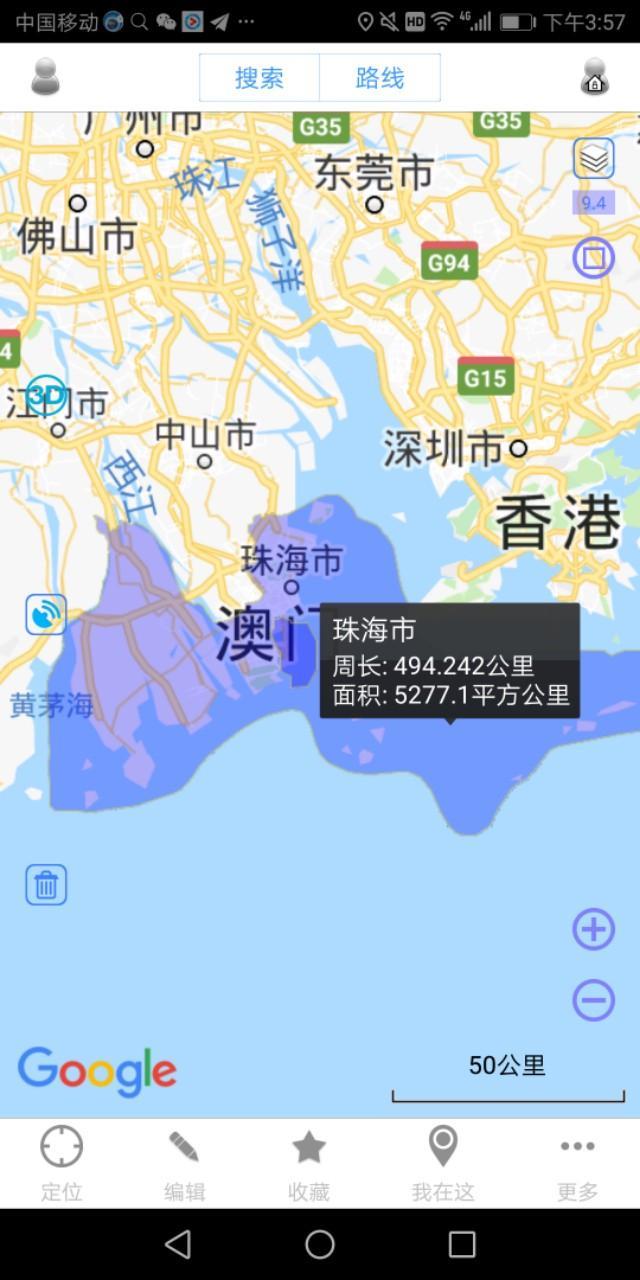Tap the system back button
Viewport: 640px width, 1280px height.
[178, 1244]
